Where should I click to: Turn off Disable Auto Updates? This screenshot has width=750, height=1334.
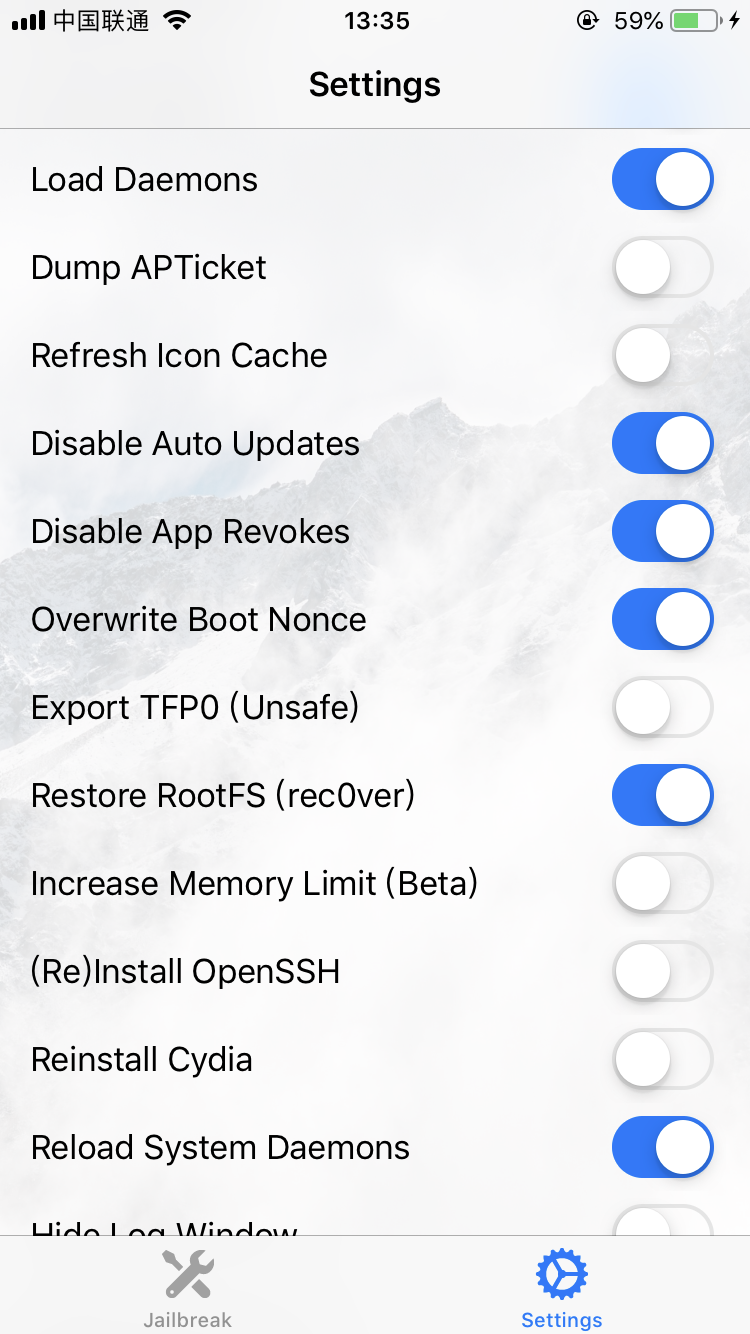663,443
